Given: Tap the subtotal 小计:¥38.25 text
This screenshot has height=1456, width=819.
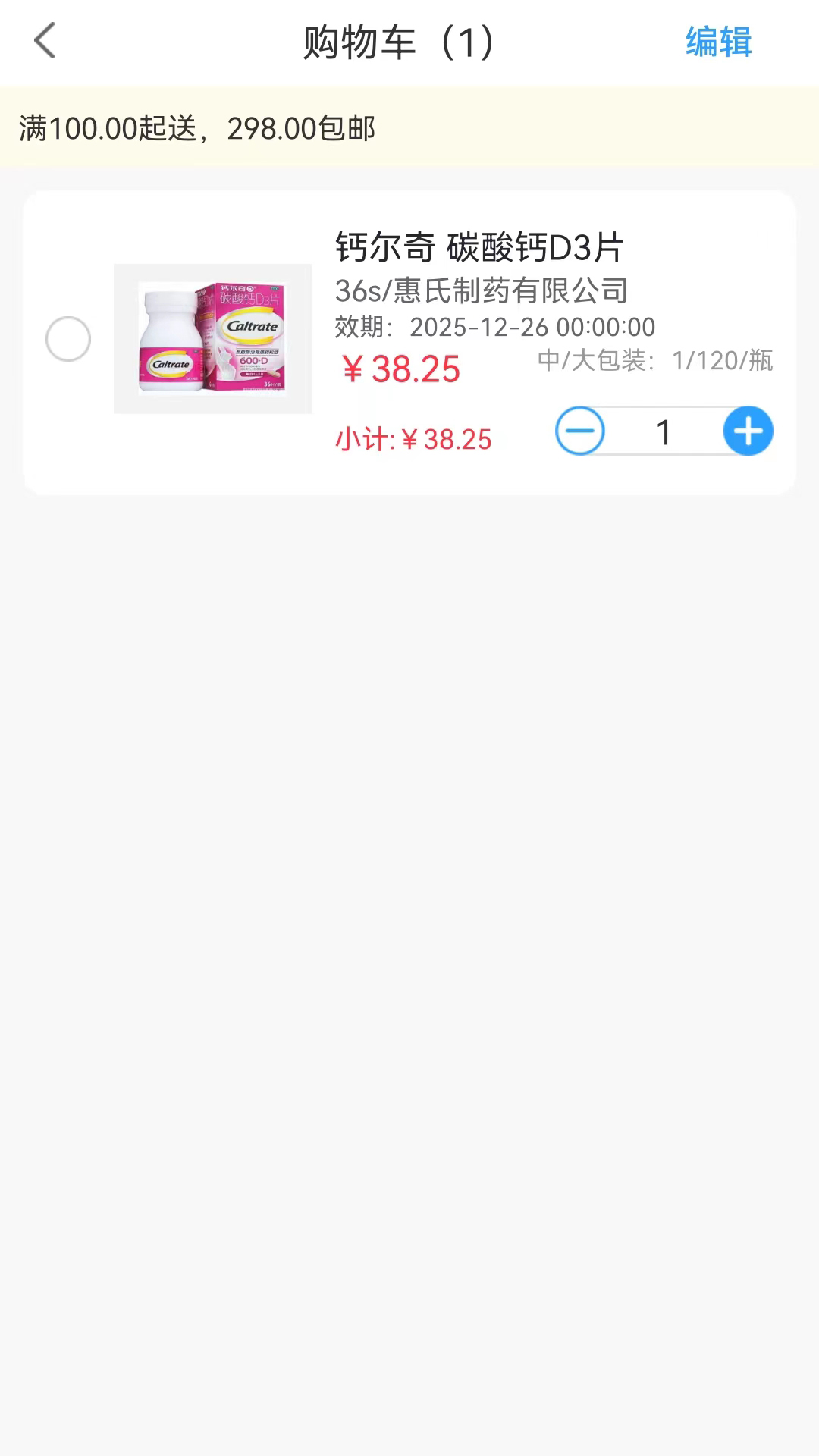Looking at the screenshot, I should [x=413, y=438].
